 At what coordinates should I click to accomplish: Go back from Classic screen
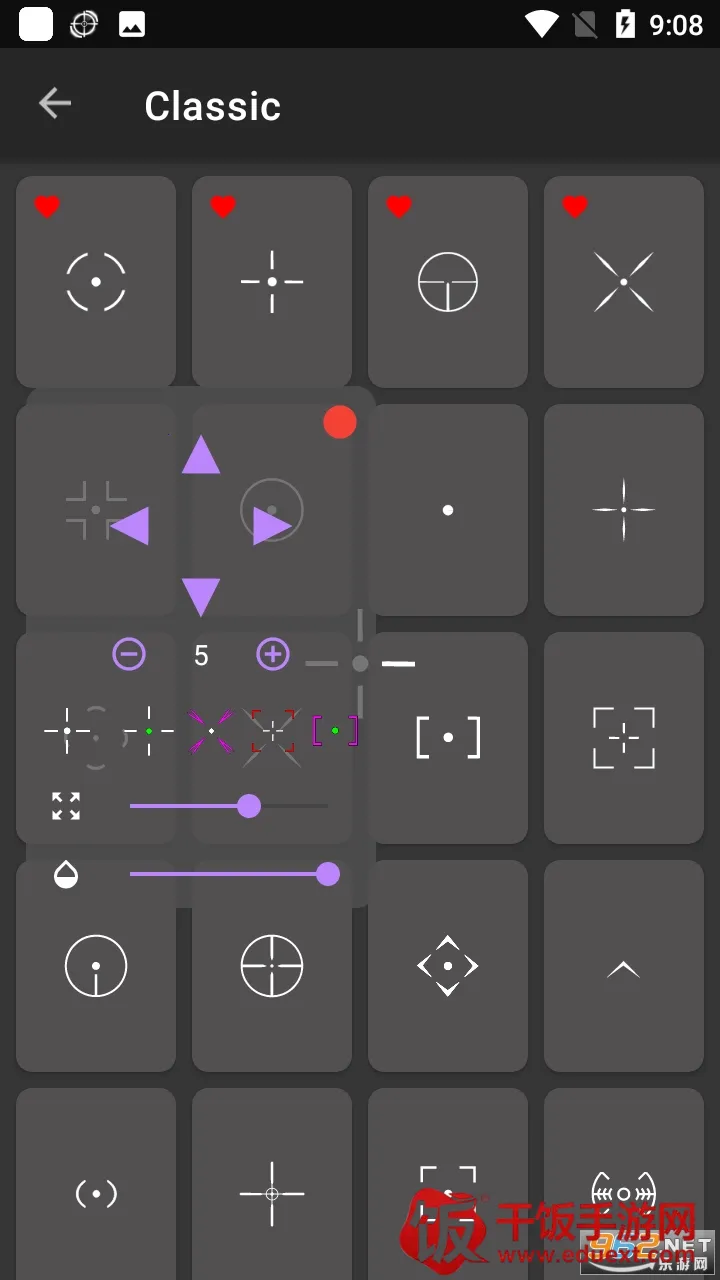pos(55,104)
